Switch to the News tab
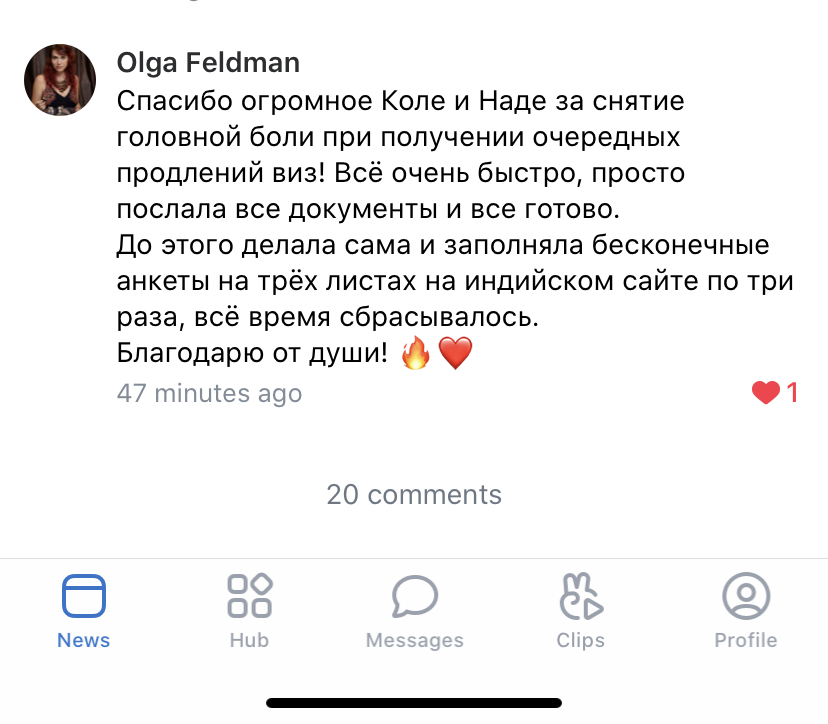 click(84, 610)
